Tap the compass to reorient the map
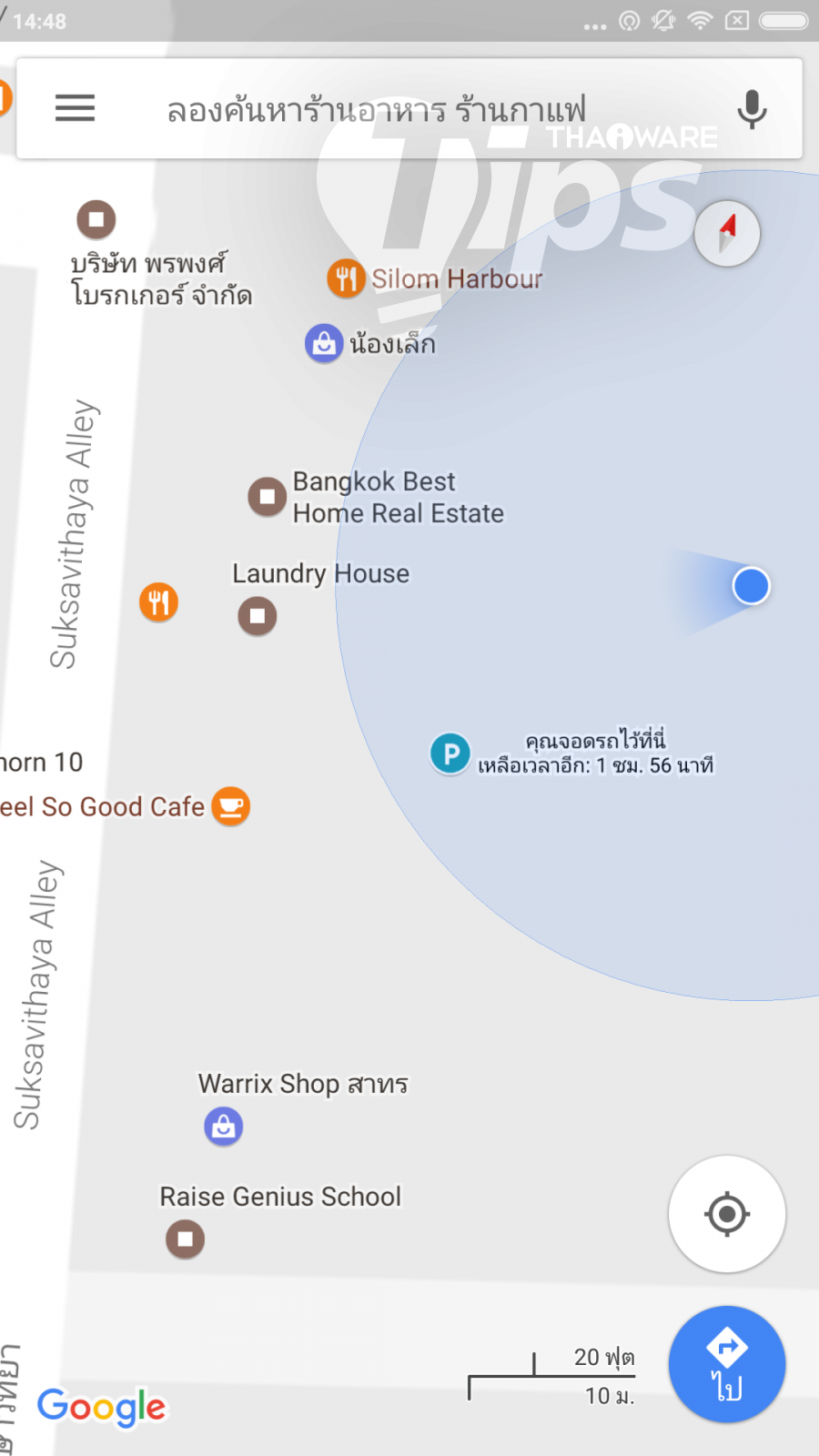The image size is (819, 1456). click(727, 234)
